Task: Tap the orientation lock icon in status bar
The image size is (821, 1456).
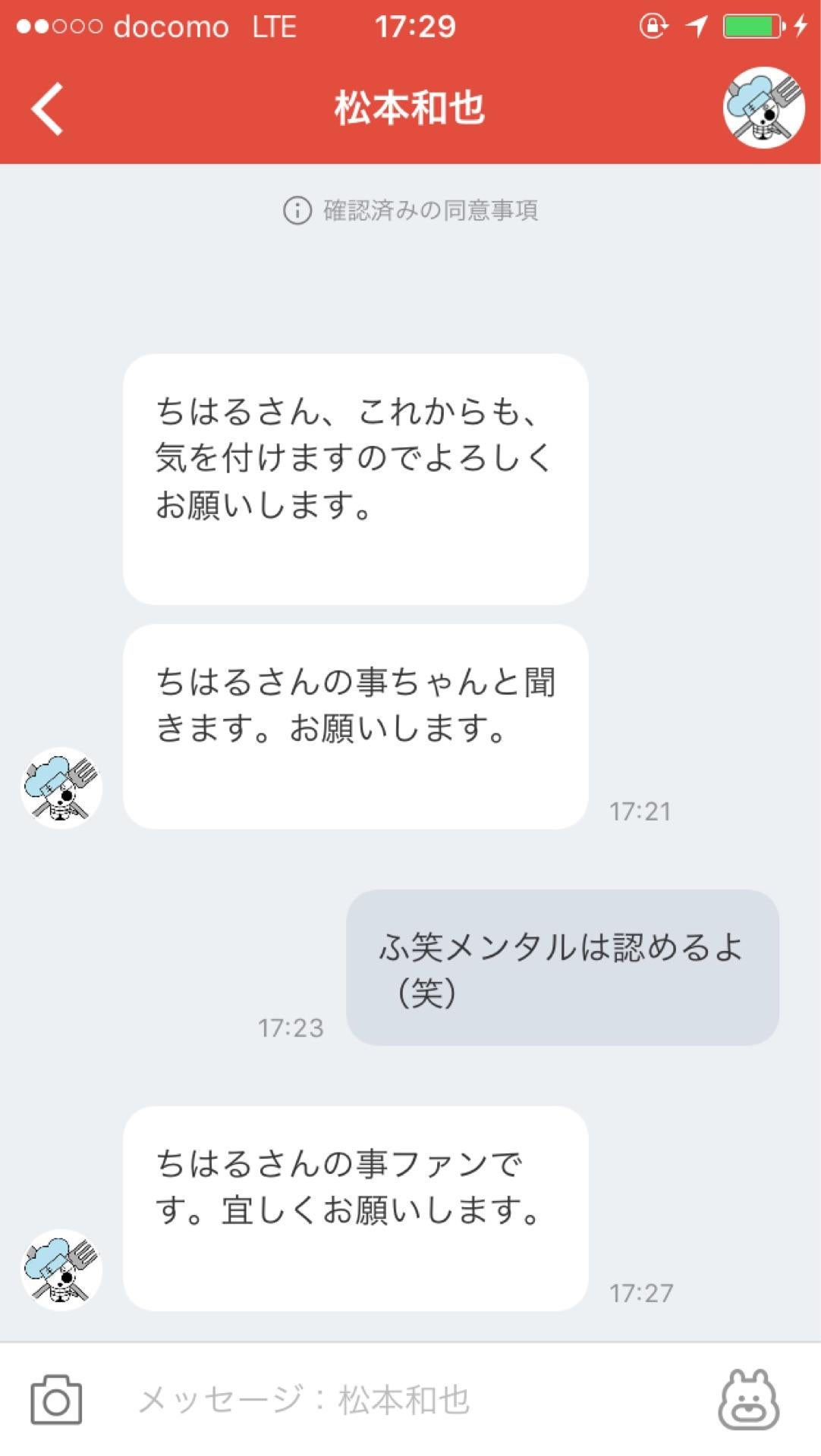Action: (653, 26)
